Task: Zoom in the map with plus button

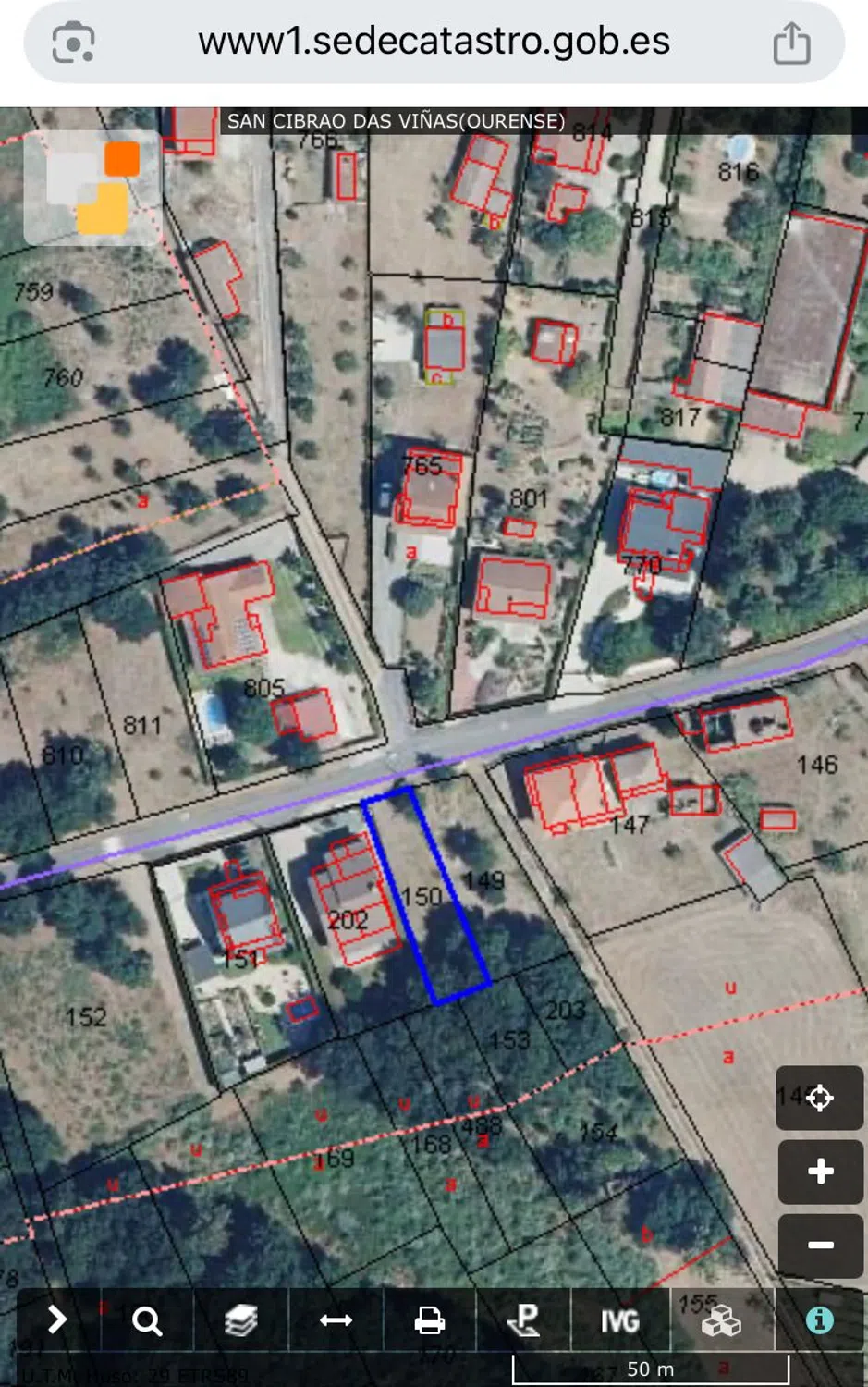Action: pyautogui.click(x=820, y=1172)
